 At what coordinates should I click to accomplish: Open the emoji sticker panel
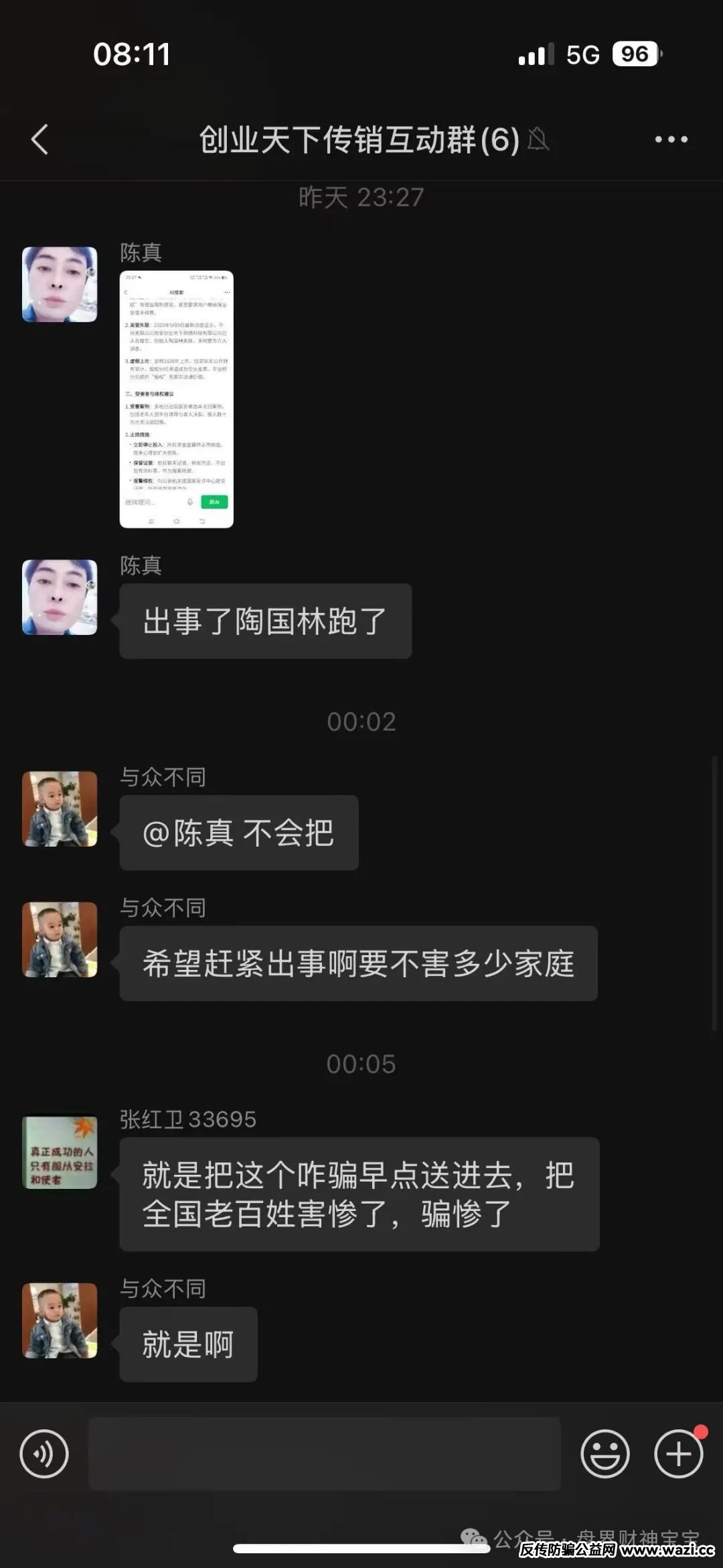pyautogui.click(x=605, y=1454)
